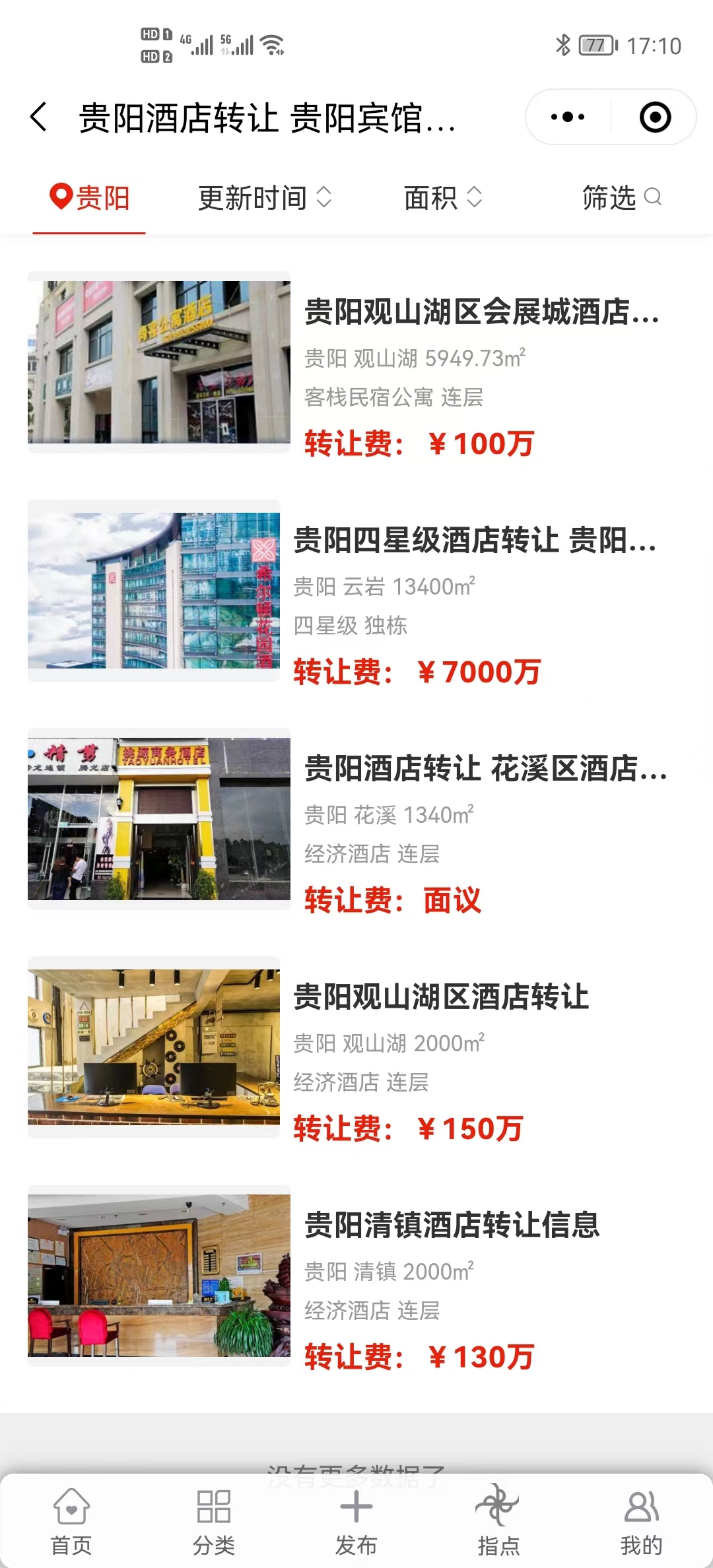Open the 花溪区酒店 transfer listing

pyautogui.click(x=485, y=768)
